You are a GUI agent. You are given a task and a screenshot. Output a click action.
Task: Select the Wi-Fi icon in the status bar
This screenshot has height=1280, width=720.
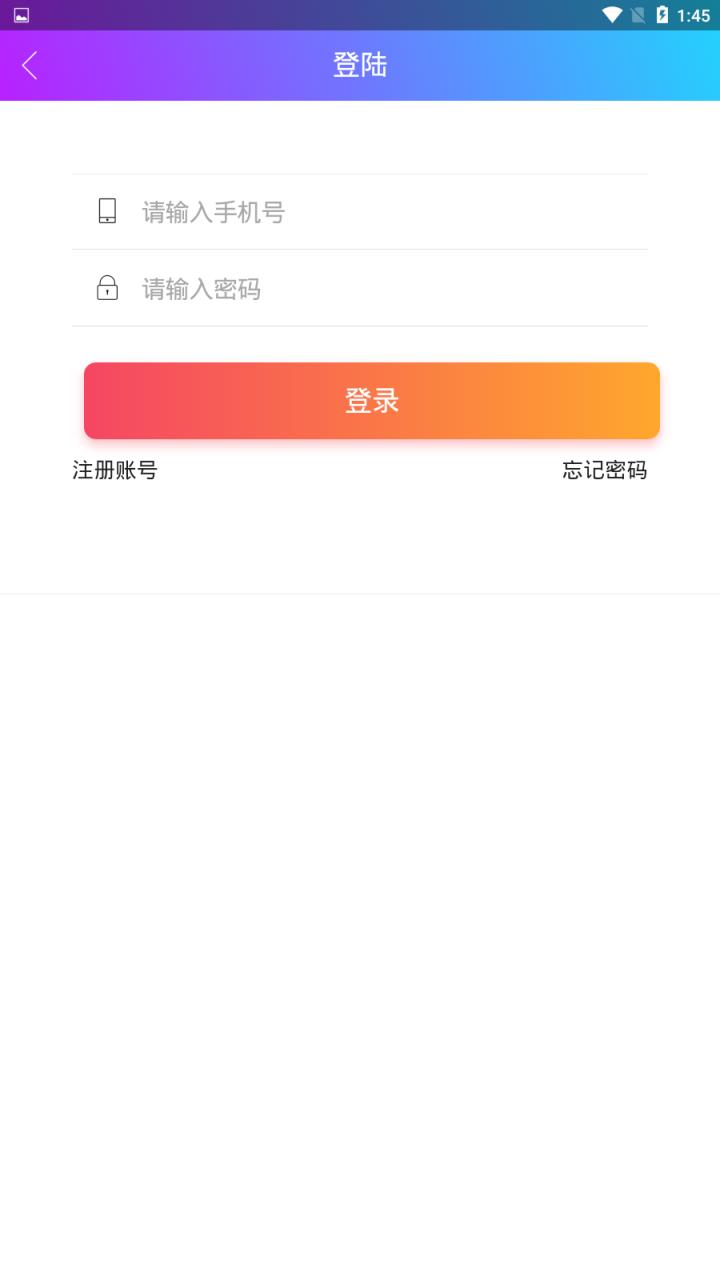pyautogui.click(x=610, y=15)
